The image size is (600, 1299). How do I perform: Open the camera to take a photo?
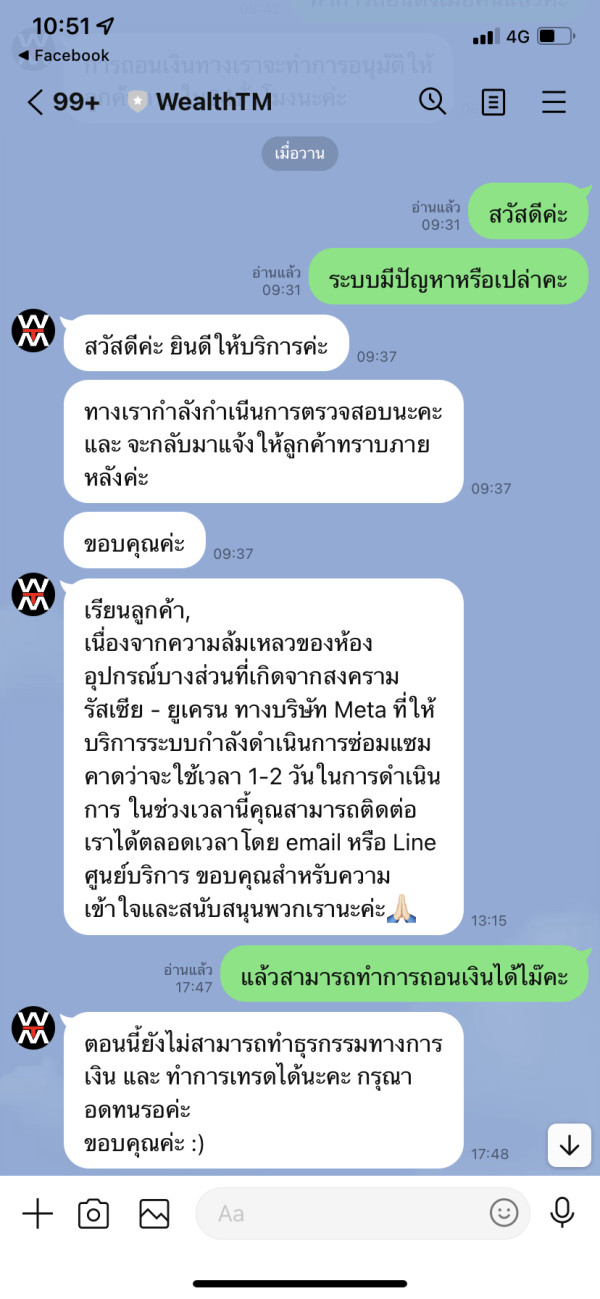(94, 1214)
